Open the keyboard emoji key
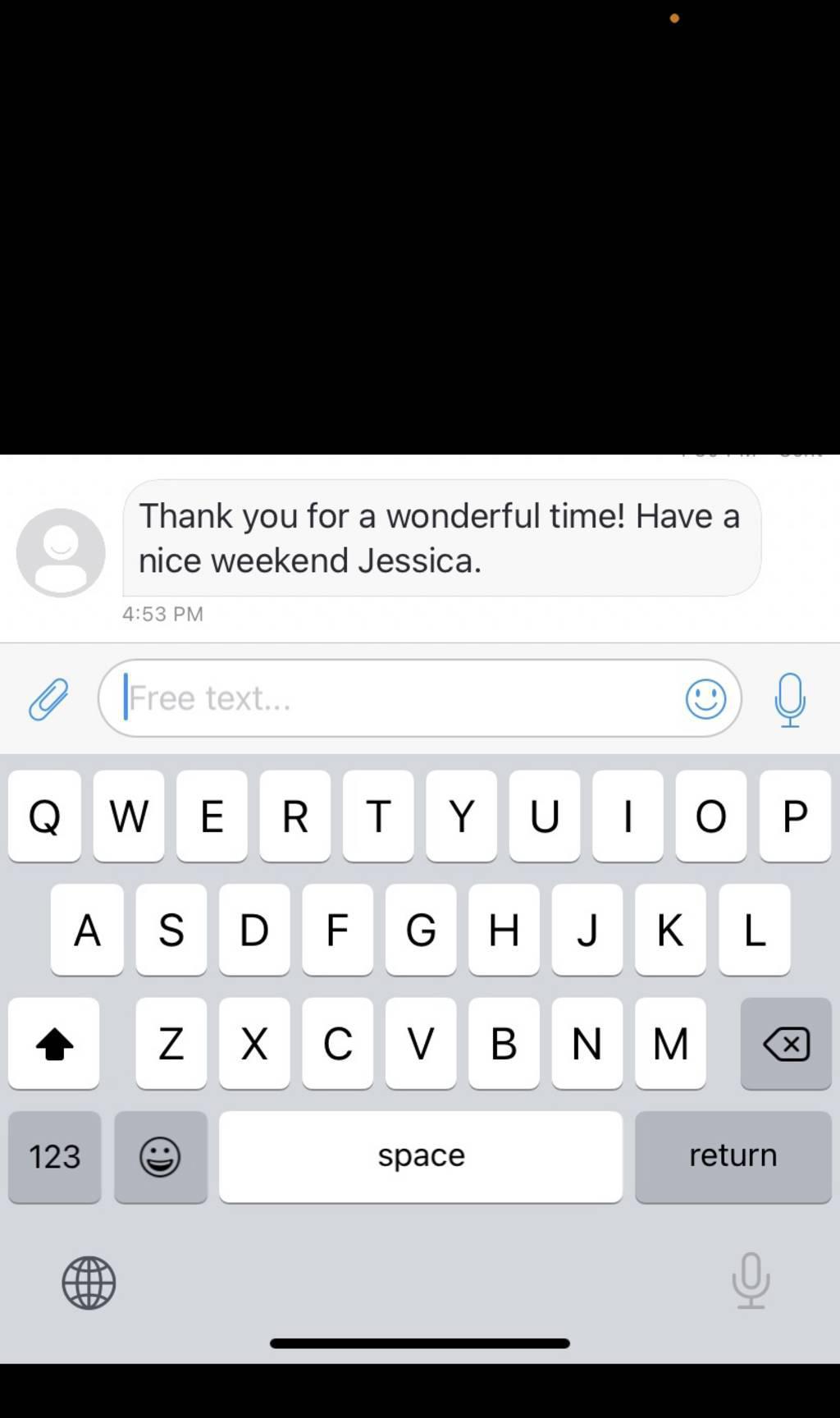Image resolution: width=840 pixels, height=1418 pixels. pos(161,1157)
